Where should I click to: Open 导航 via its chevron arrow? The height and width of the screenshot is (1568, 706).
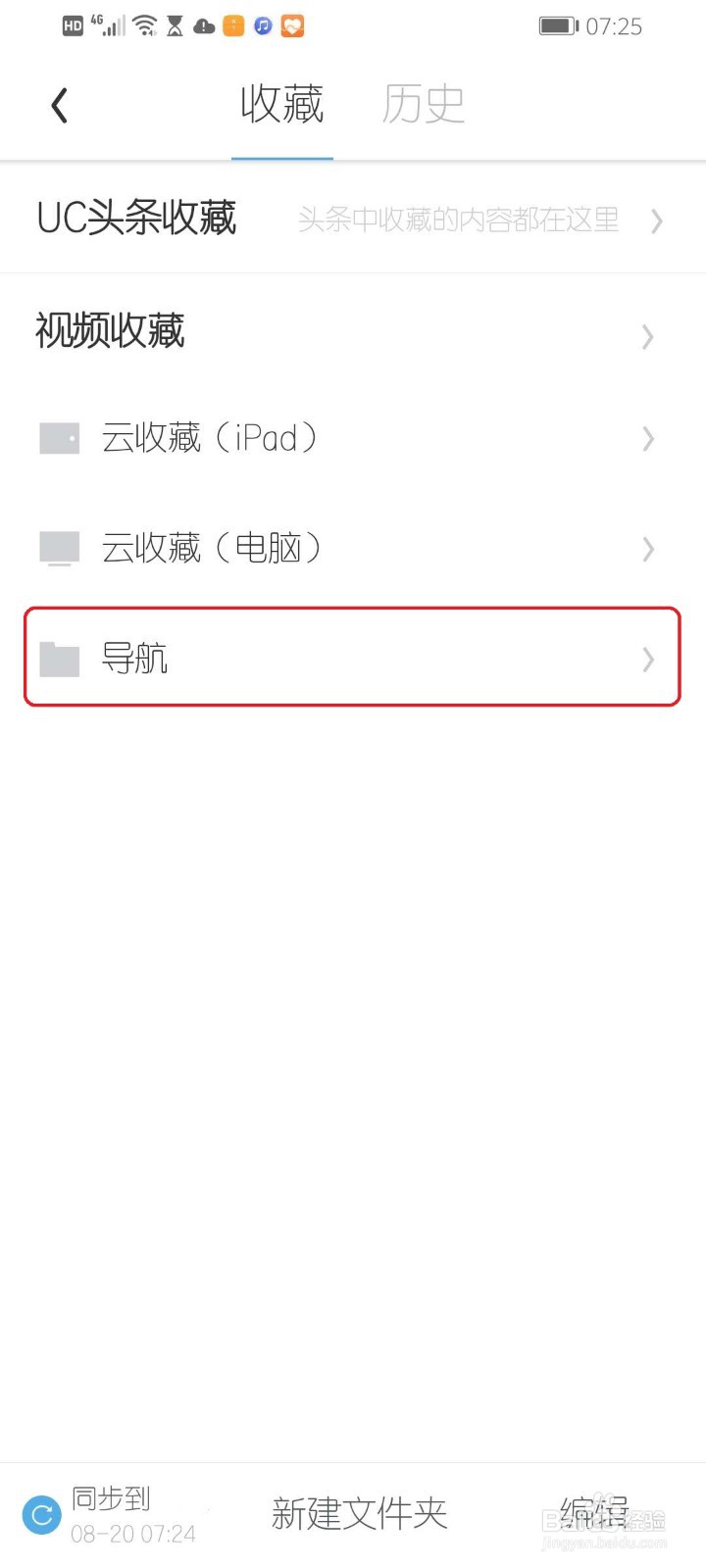click(647, 659)
